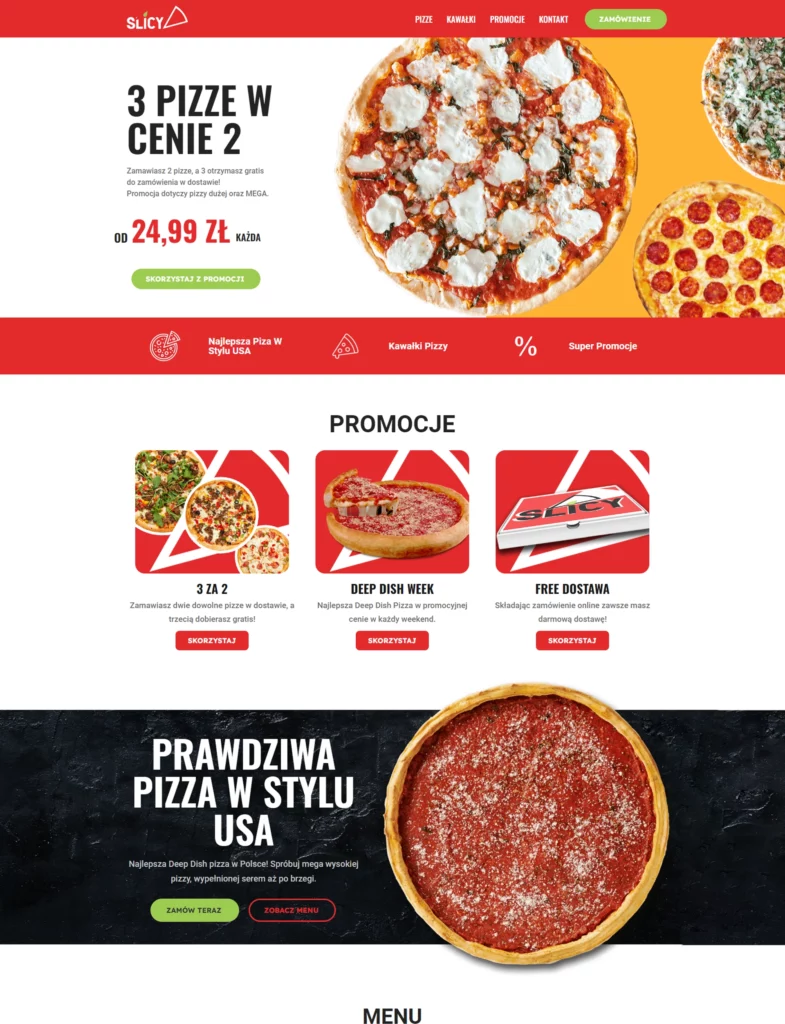Screen dimensions: 785x1024
Task: Open Zobacz menu button
Action: pos(292,910)
